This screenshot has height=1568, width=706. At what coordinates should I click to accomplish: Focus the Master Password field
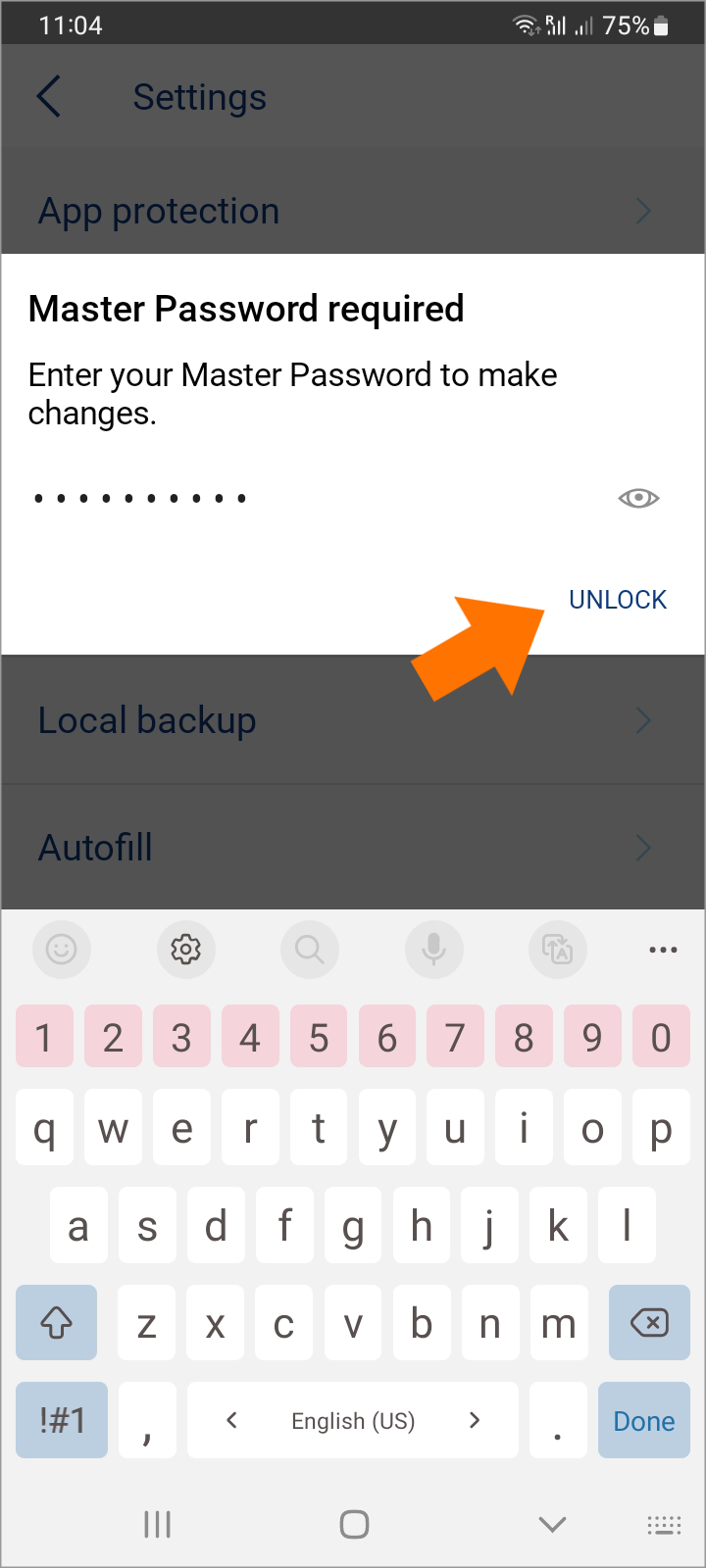click(314, 498)
